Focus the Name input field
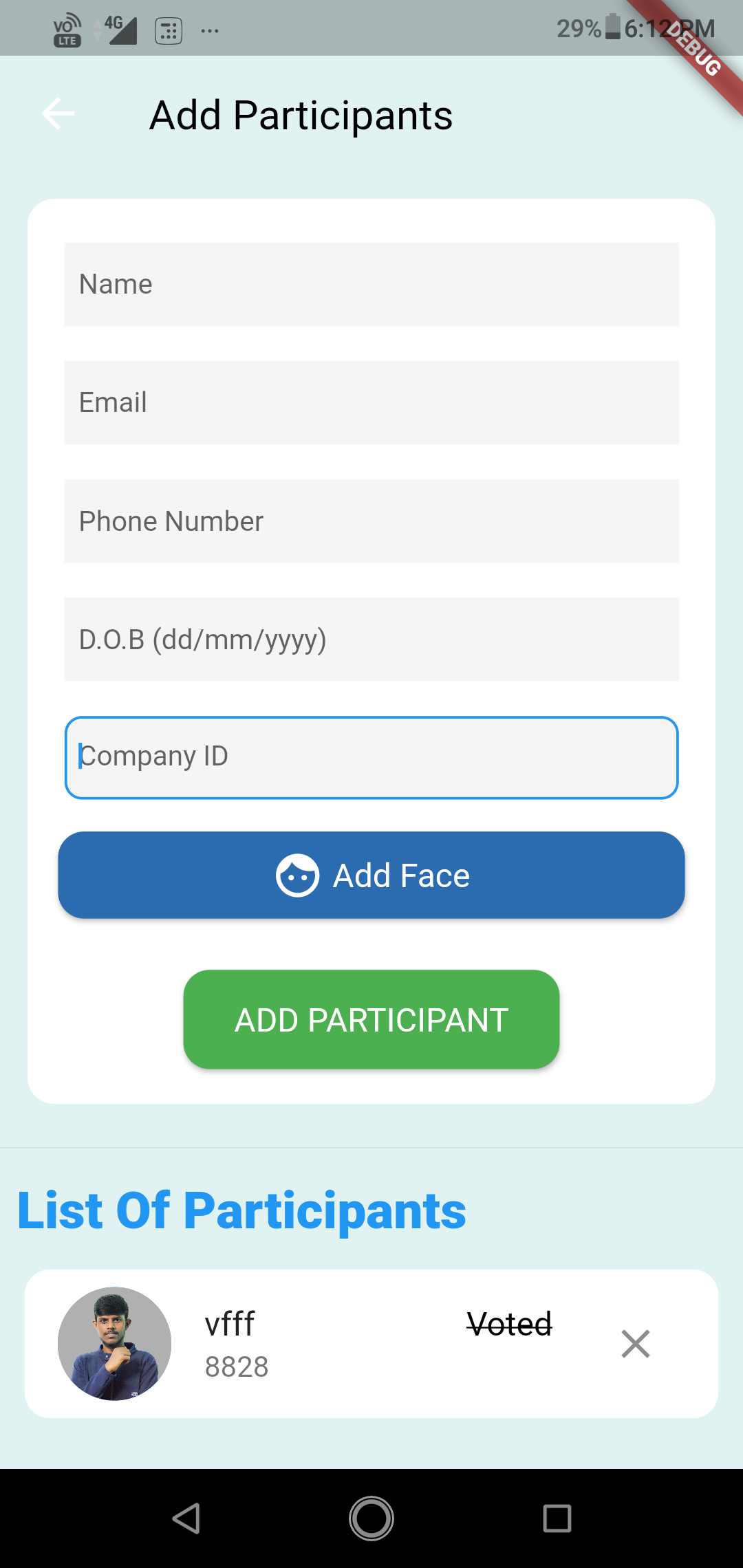 point(371,283)
